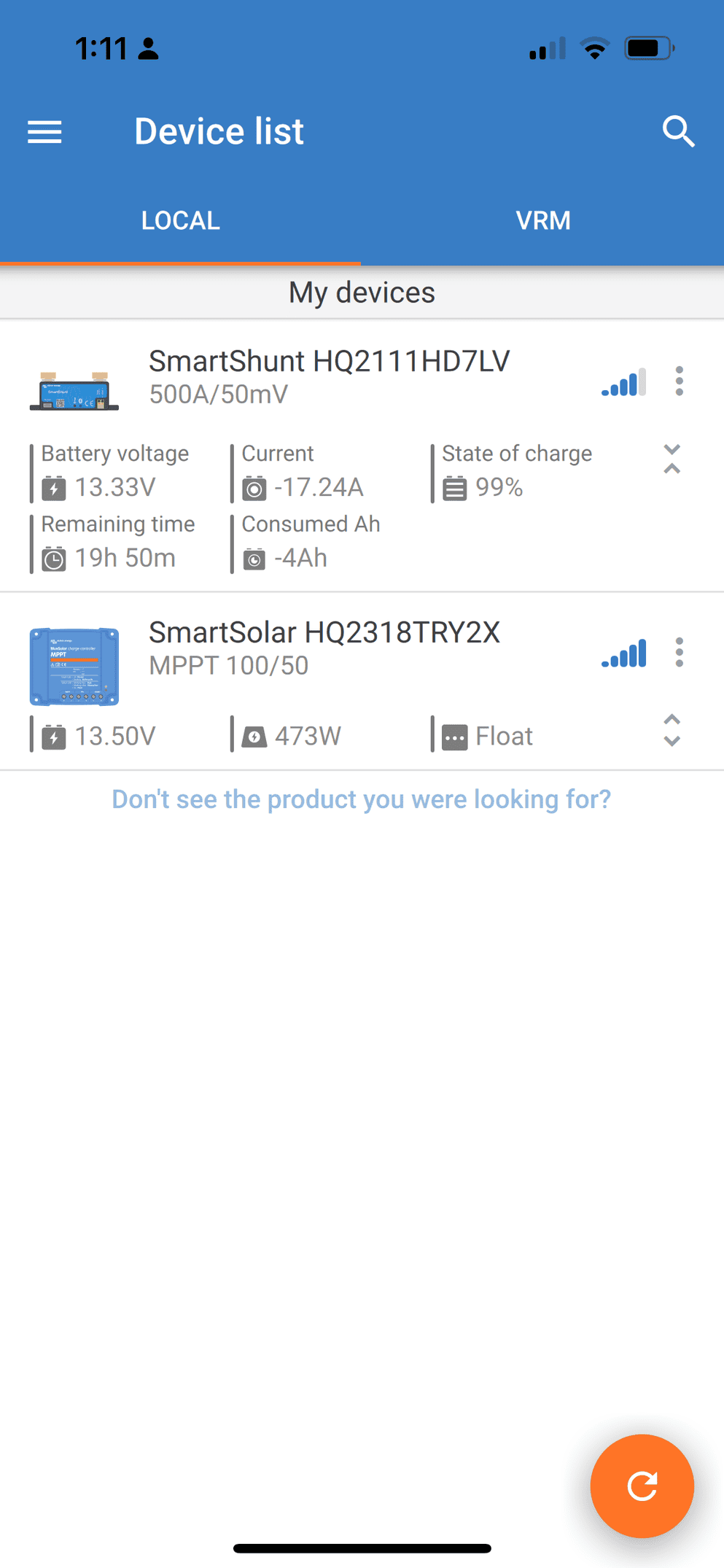Switch to the VRM tab
The height and width of the screenshot is (1568, 724).
(542, 220)
